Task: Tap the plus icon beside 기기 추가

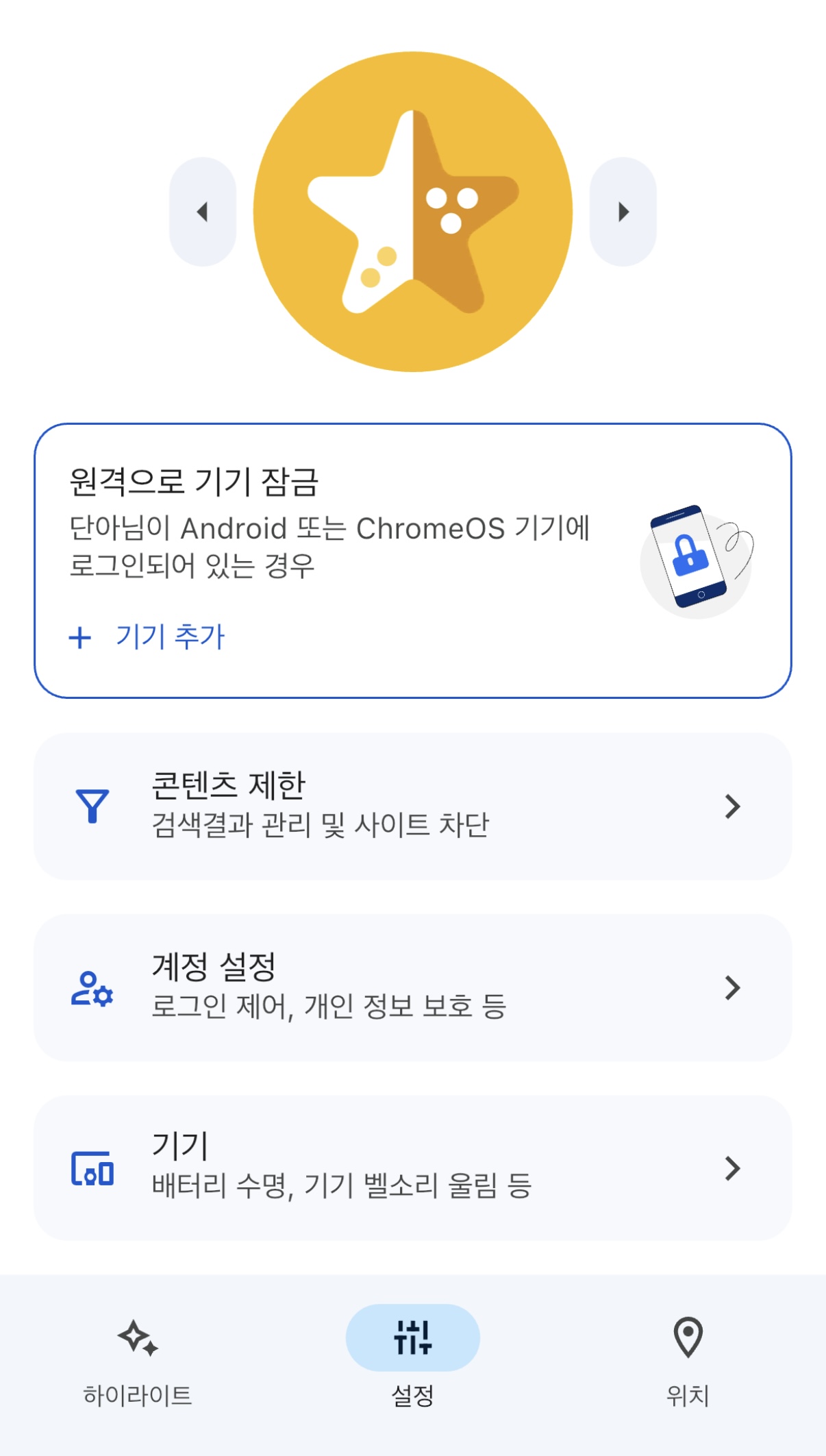Action: [x=80, y=638]
